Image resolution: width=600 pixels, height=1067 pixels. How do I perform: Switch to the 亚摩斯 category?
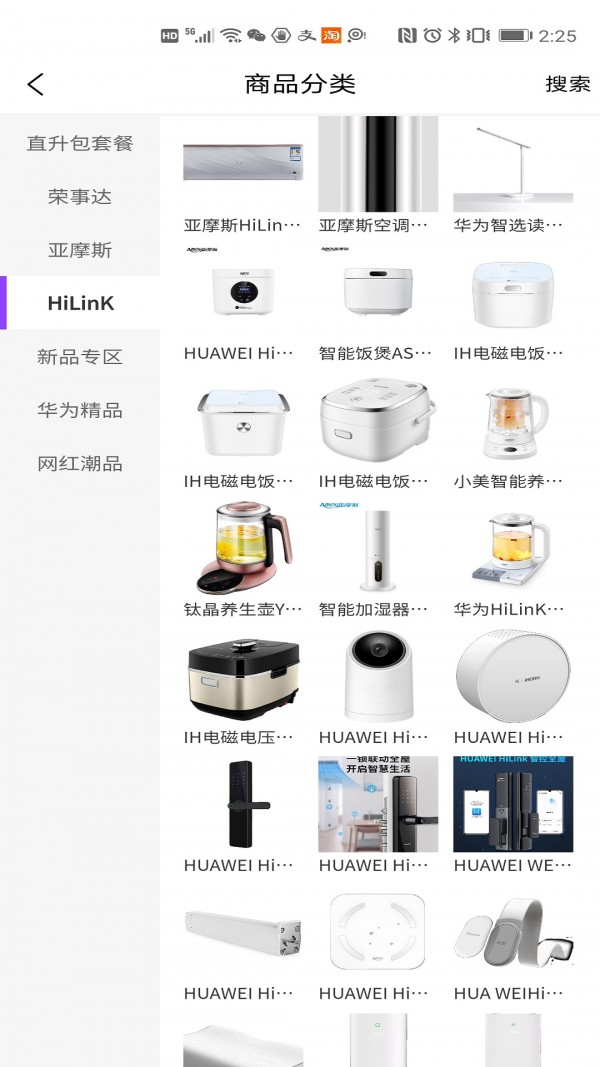coord(80,250)
